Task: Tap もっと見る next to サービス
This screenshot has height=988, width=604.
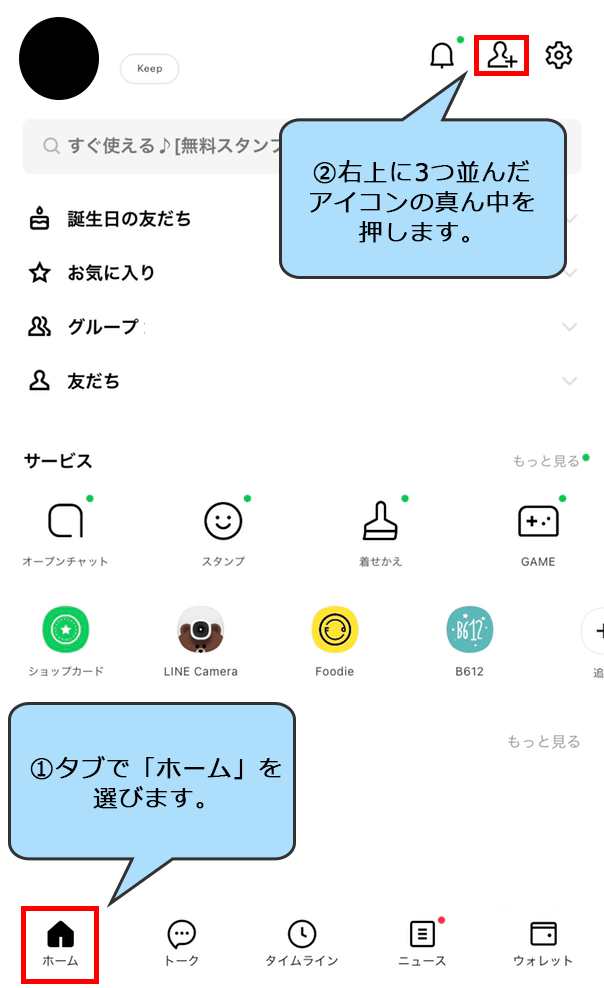Action: (546, 461)
